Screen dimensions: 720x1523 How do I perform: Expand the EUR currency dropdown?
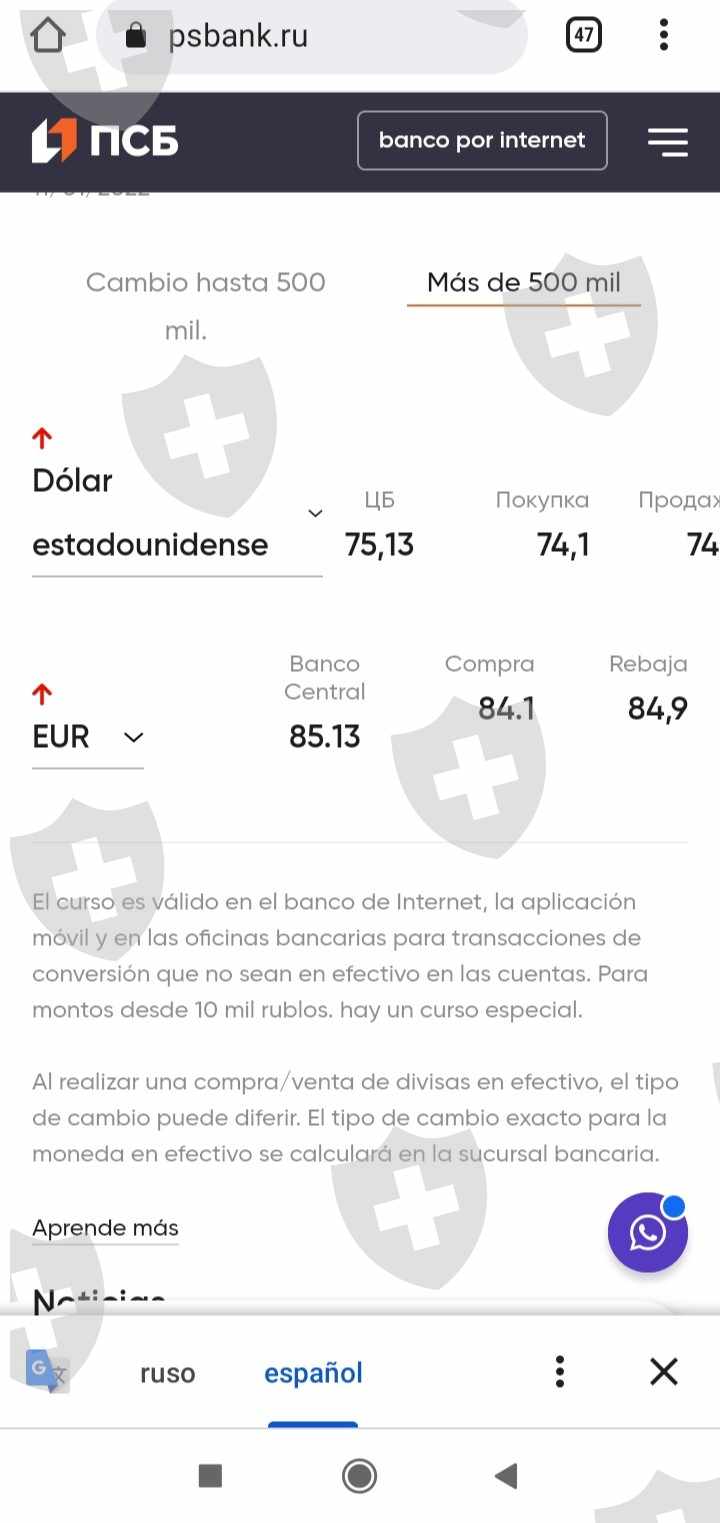point(88,737)
